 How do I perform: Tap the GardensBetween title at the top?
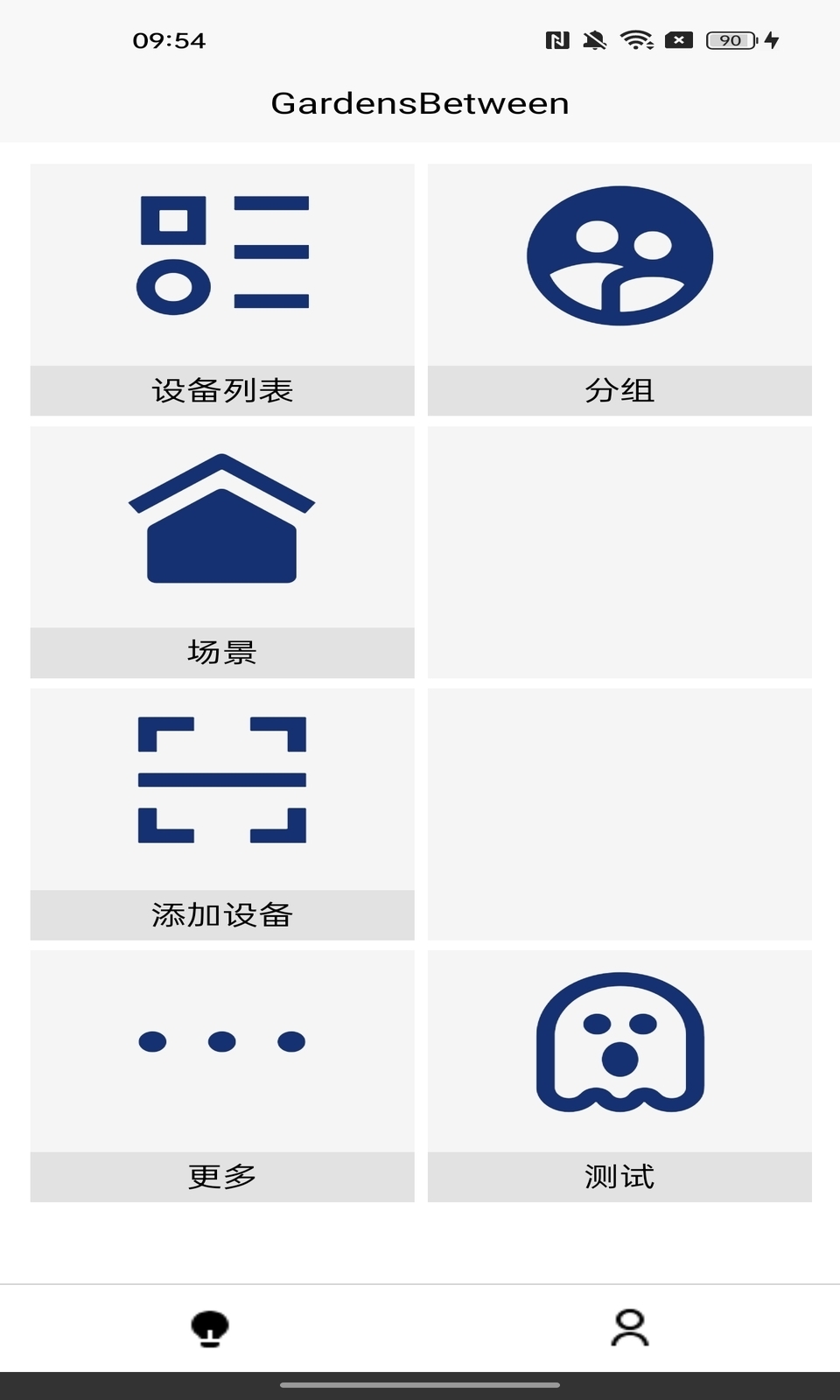[420, 103]
